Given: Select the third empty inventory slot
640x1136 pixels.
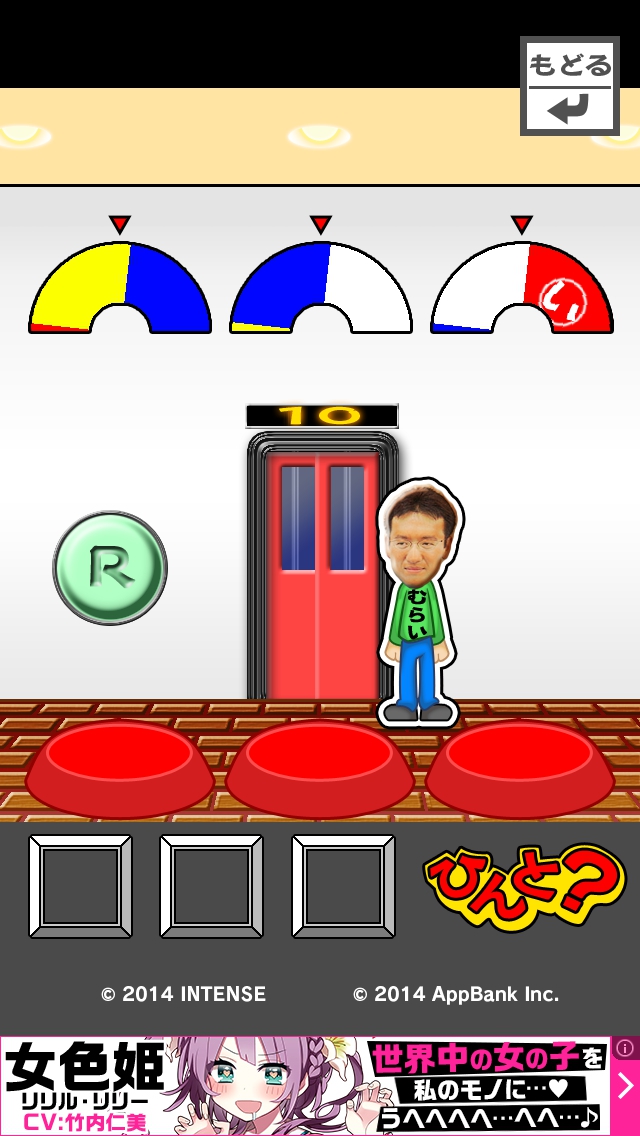Looking at the screenshot, I should pyautogui.click(x=343, y=886).
